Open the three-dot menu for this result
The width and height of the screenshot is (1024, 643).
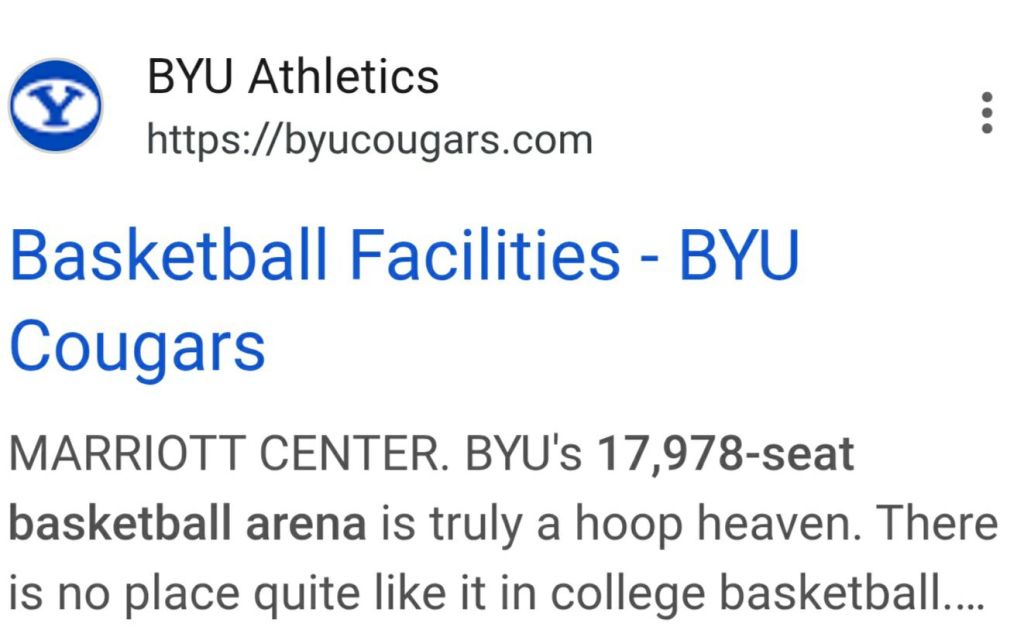986,113
